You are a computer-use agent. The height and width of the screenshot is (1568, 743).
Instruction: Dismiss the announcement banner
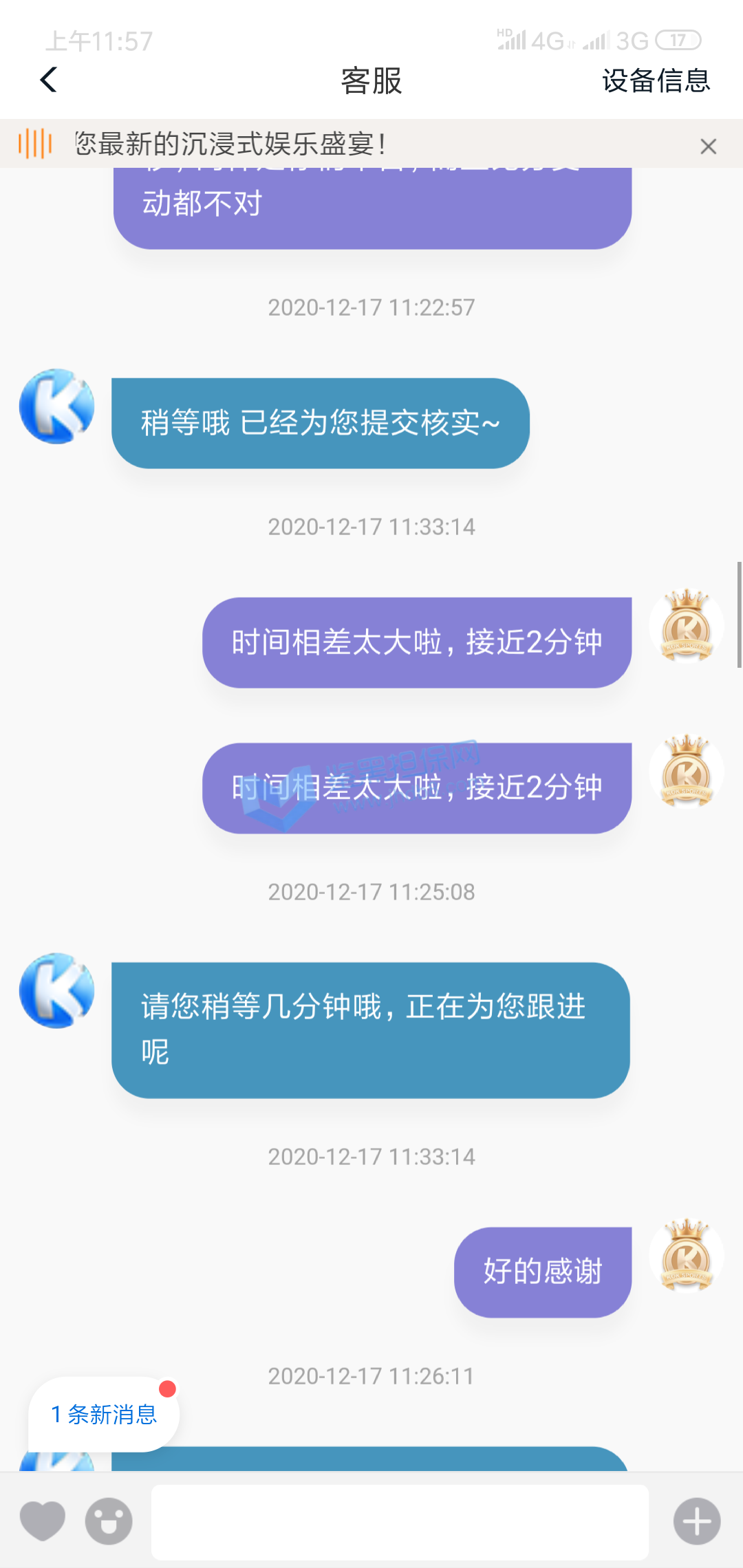pyautogui.click(x=708, y=146)
